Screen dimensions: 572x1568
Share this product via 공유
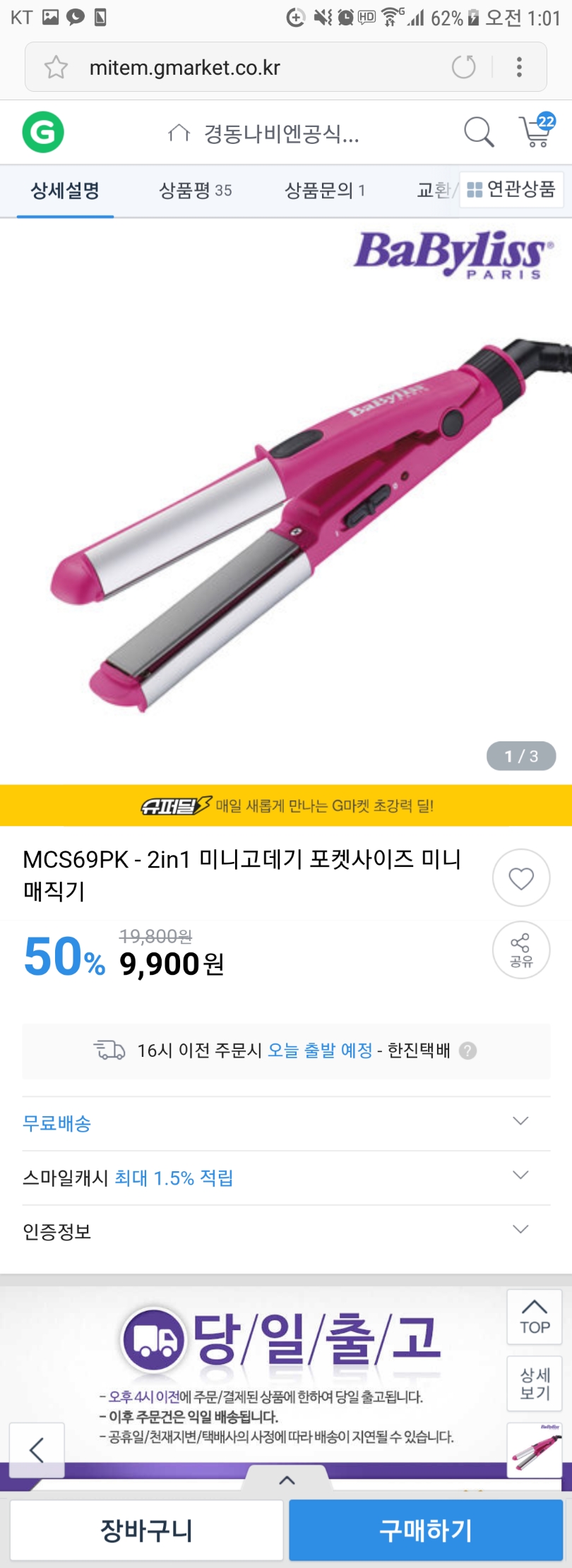click(x=521, y=950)
